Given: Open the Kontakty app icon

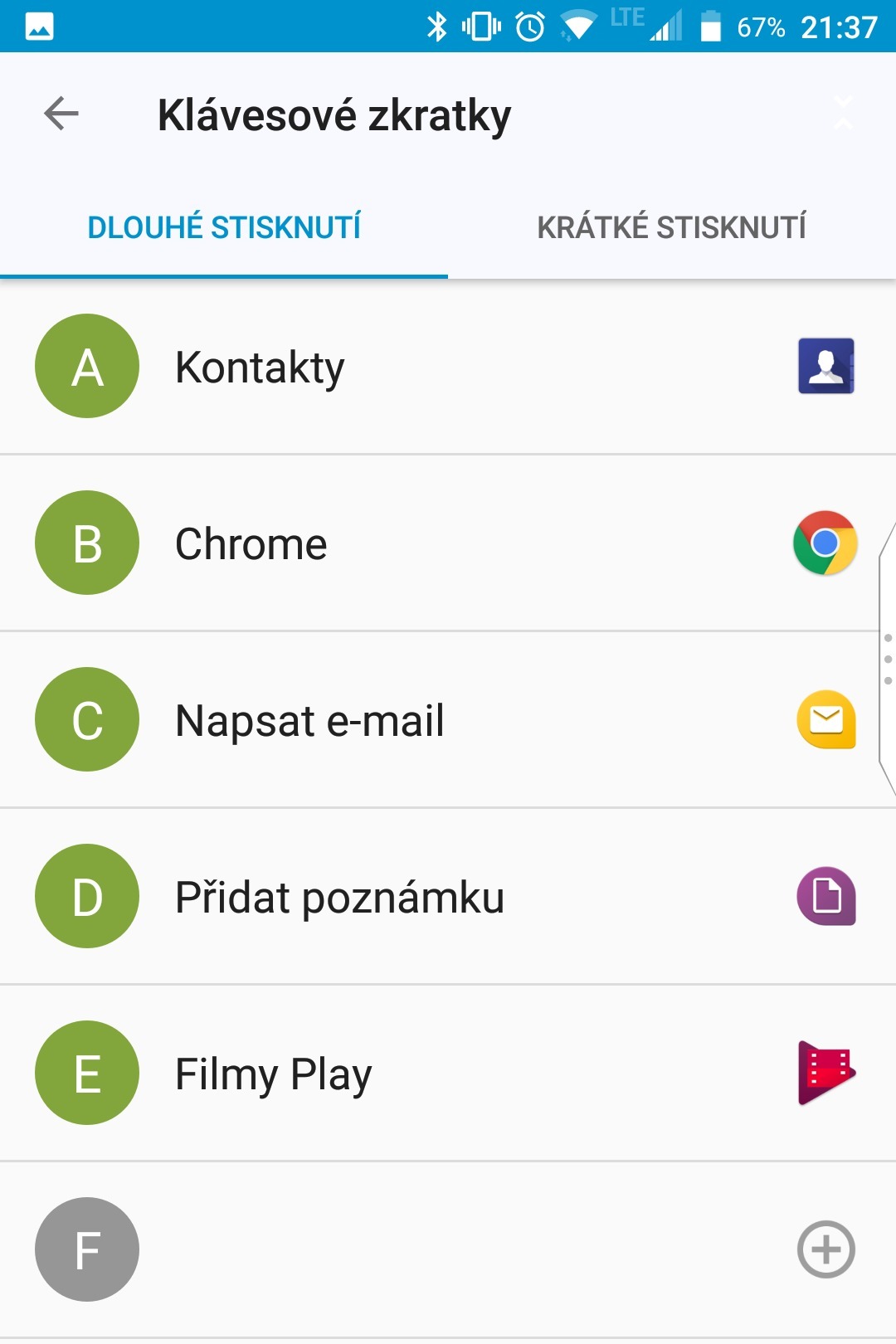Looking at the screenshot, I should coord(825,366).
